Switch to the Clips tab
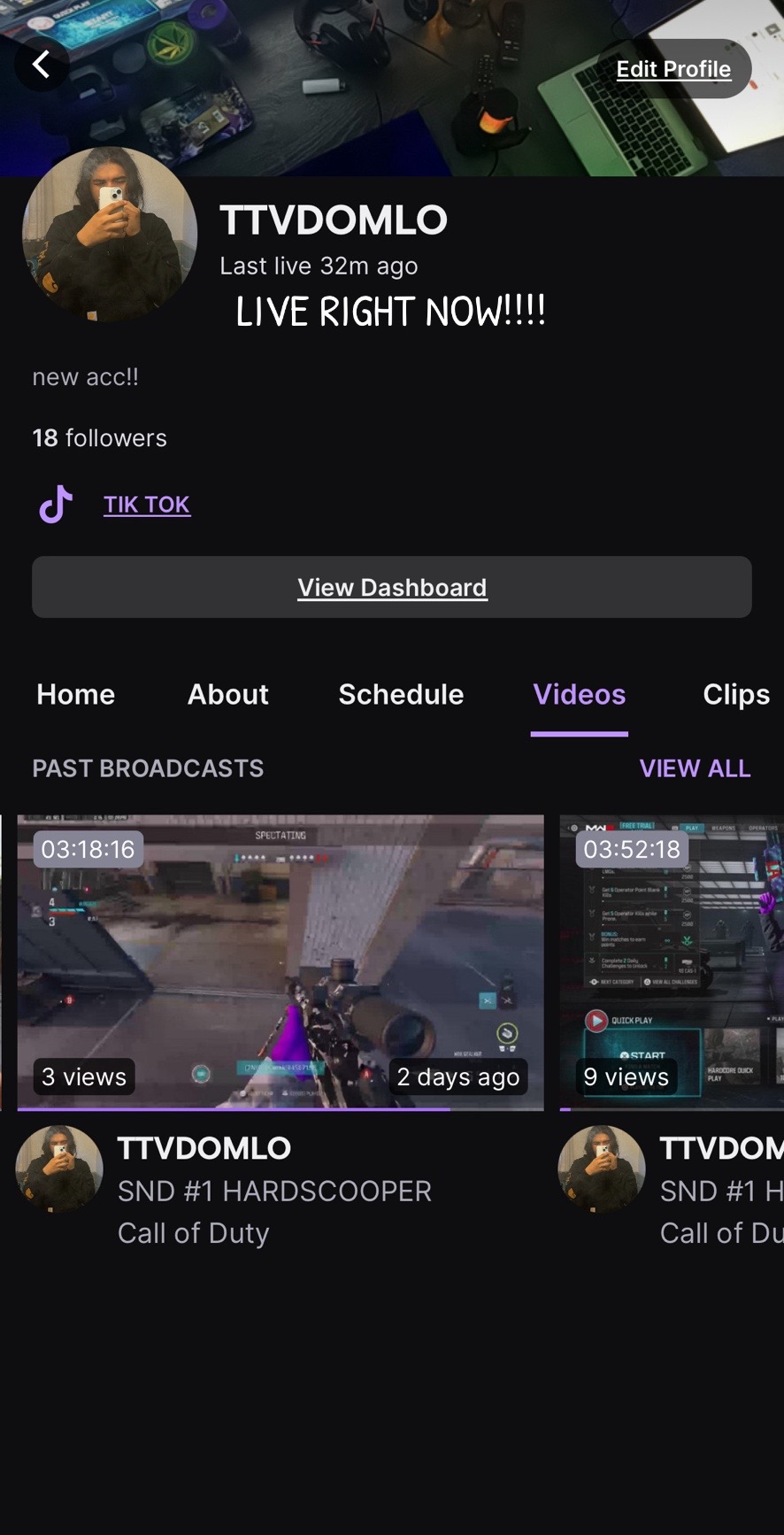Image resolution: width=784 pixels, height=1535 pixels. [x=735, y=695]
